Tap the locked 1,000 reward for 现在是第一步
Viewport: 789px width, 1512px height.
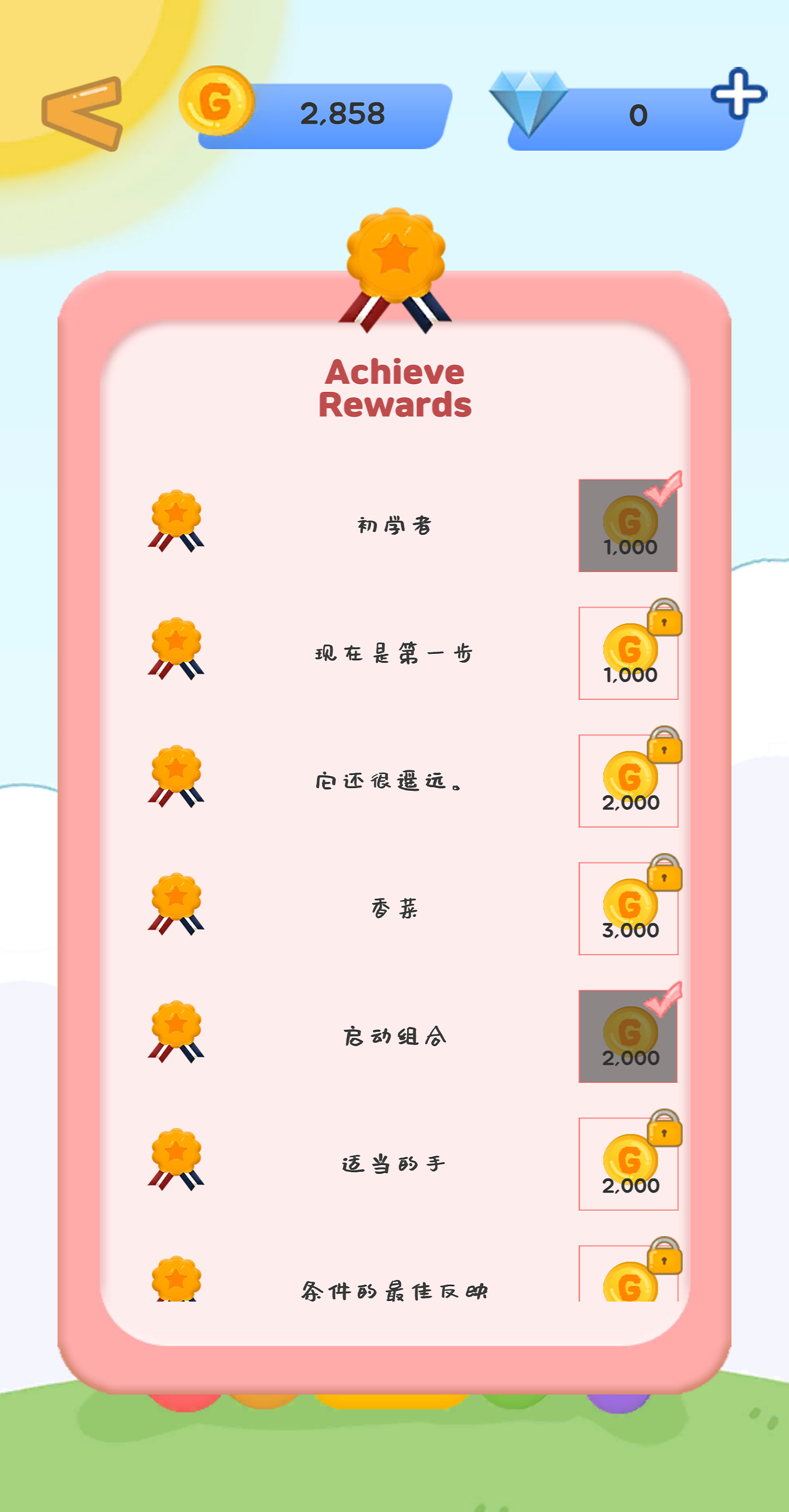click(627, 653)
